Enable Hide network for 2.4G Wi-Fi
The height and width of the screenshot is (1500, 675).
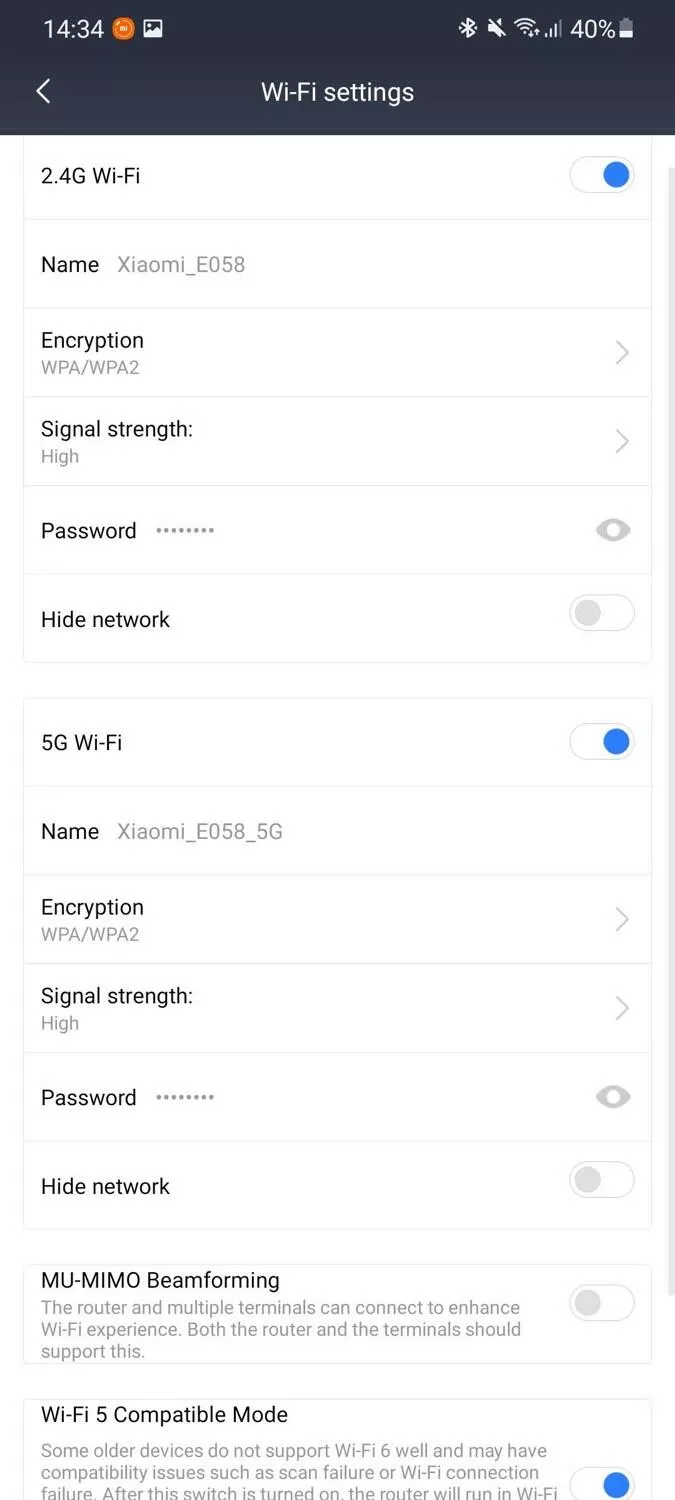click(x=602, y=613)
